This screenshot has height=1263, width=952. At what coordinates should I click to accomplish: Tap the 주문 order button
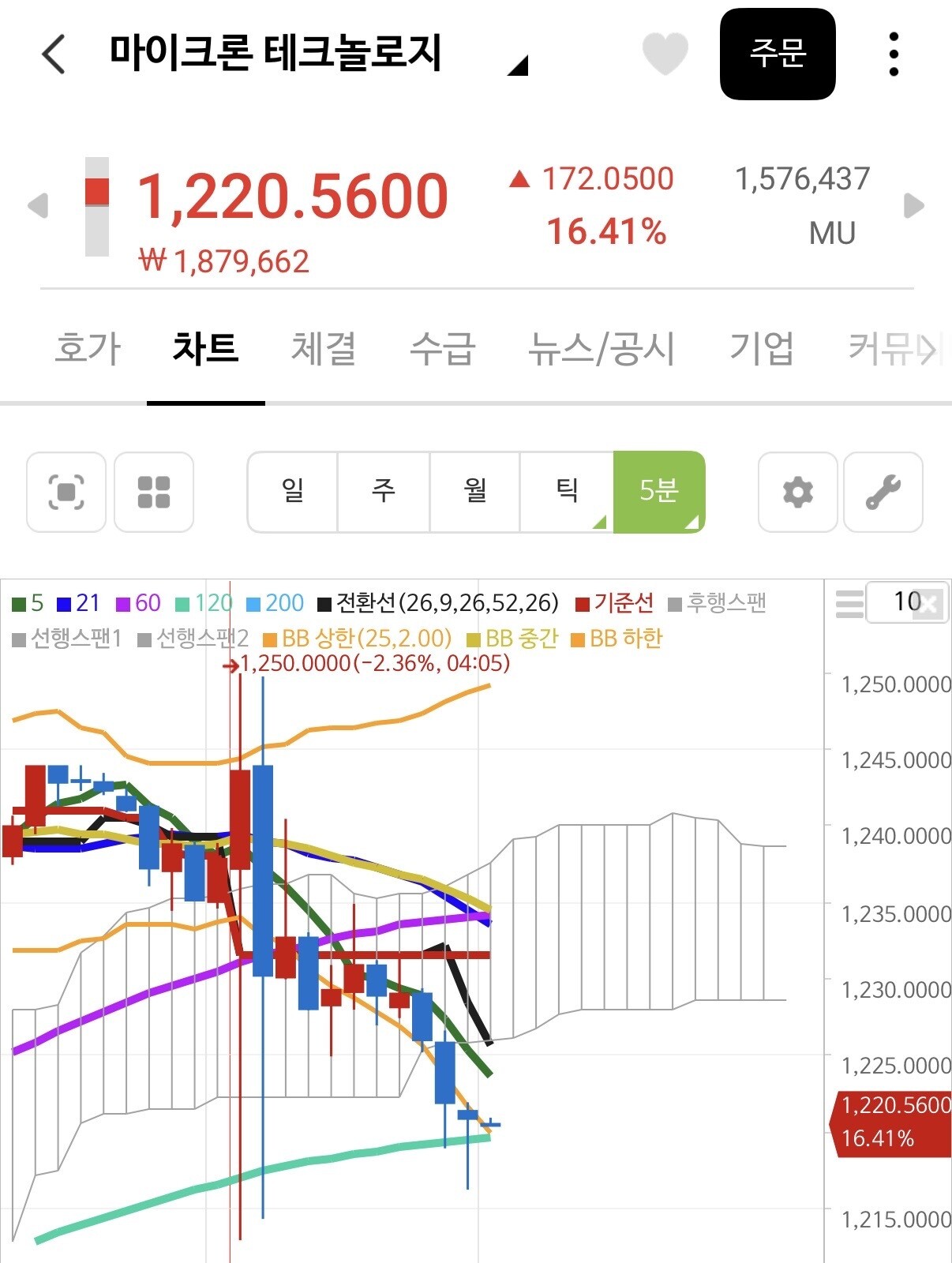[778, 54]
